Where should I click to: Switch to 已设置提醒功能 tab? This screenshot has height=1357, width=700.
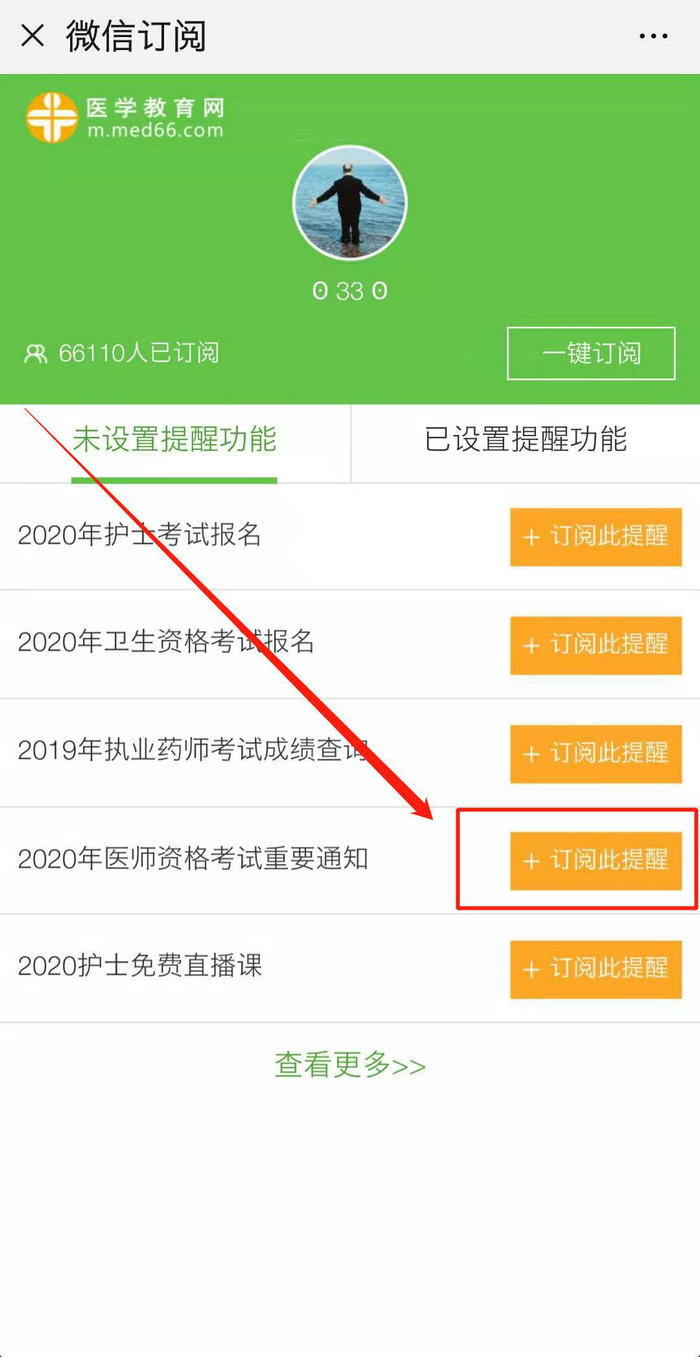click(x=526, y=440)
